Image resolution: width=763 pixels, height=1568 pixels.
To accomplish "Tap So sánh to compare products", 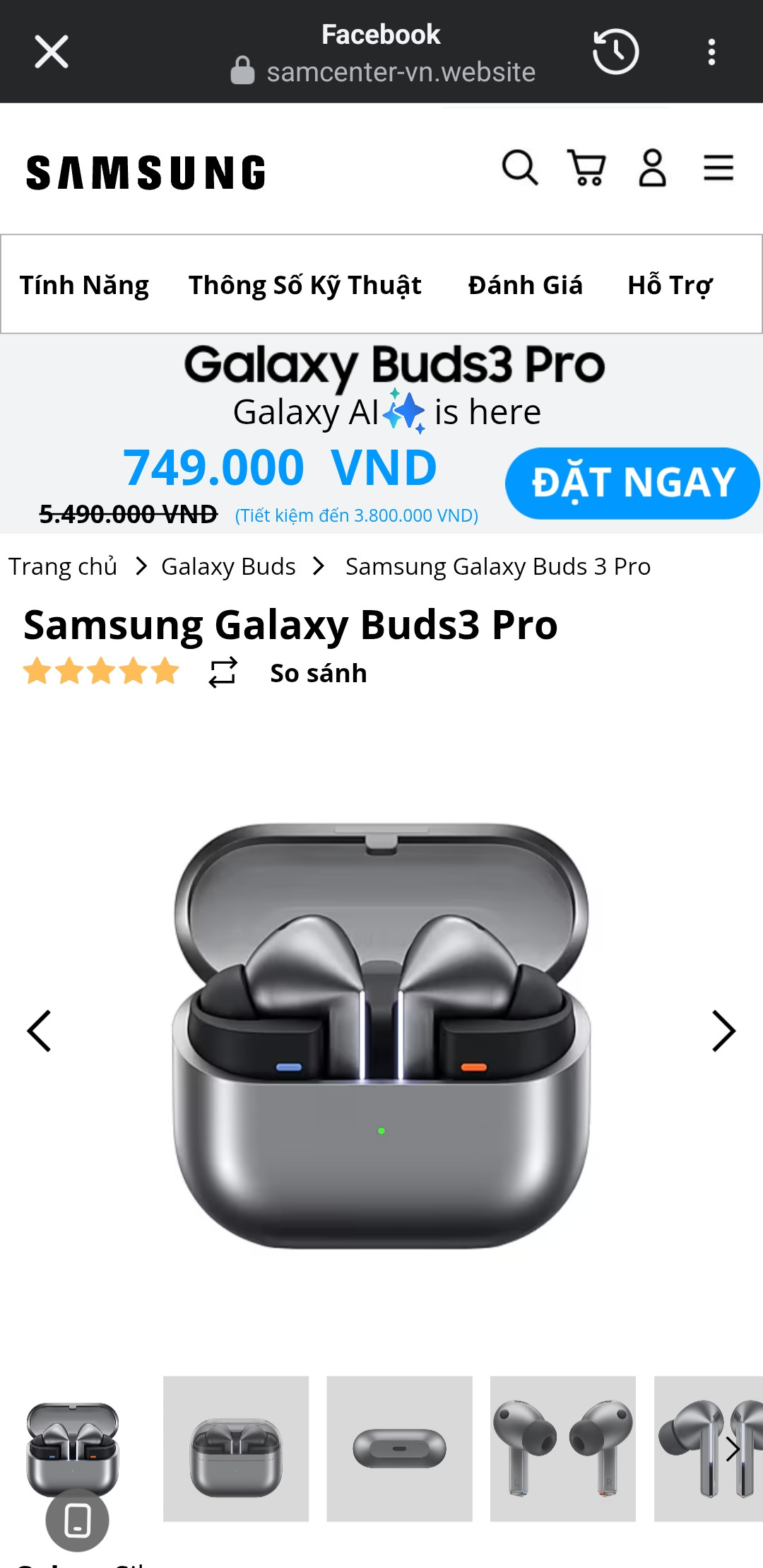I will pos(318,673).
